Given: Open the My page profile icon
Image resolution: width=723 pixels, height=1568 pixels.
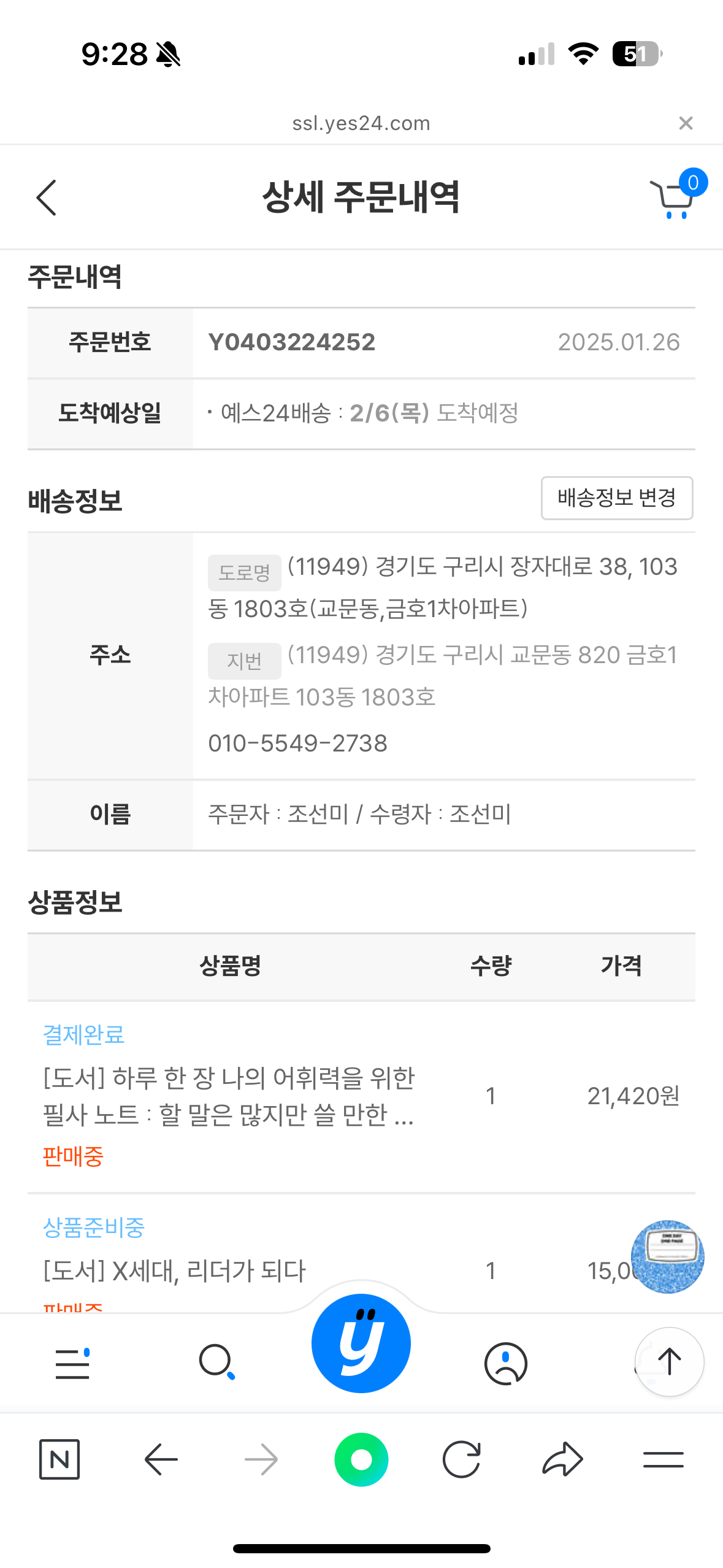Looking at the screenshot, I should (x=506, y=1363).
